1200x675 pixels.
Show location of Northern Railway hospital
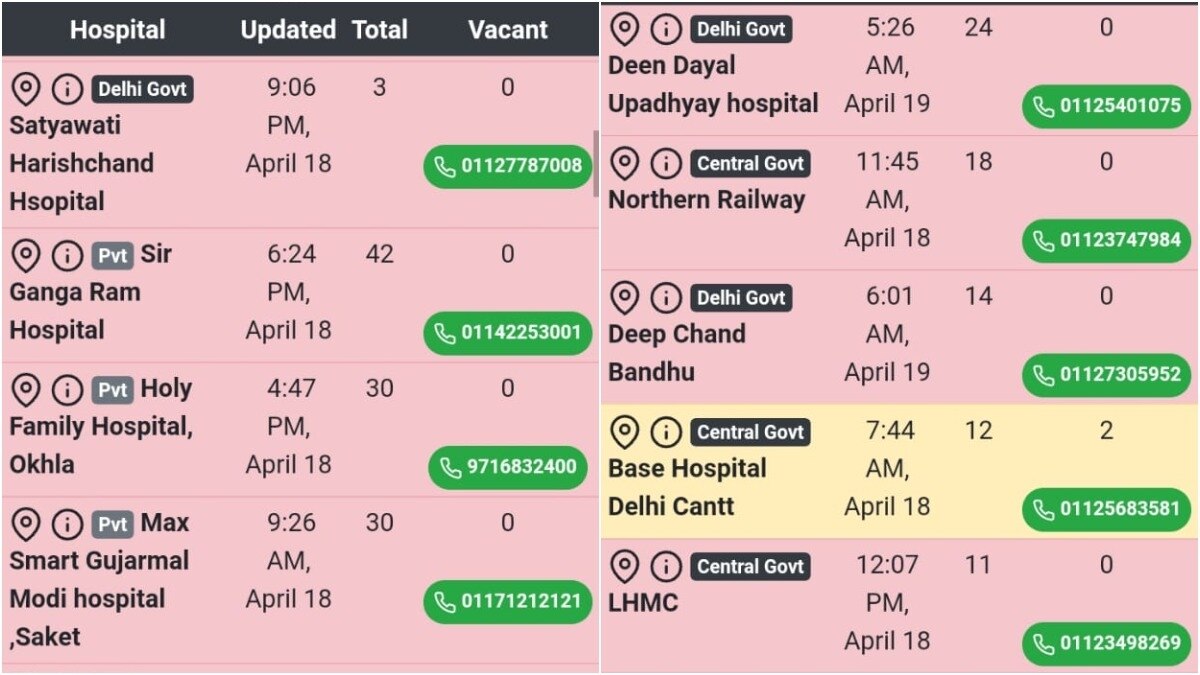pyautogui.click(x=625, y=162)
